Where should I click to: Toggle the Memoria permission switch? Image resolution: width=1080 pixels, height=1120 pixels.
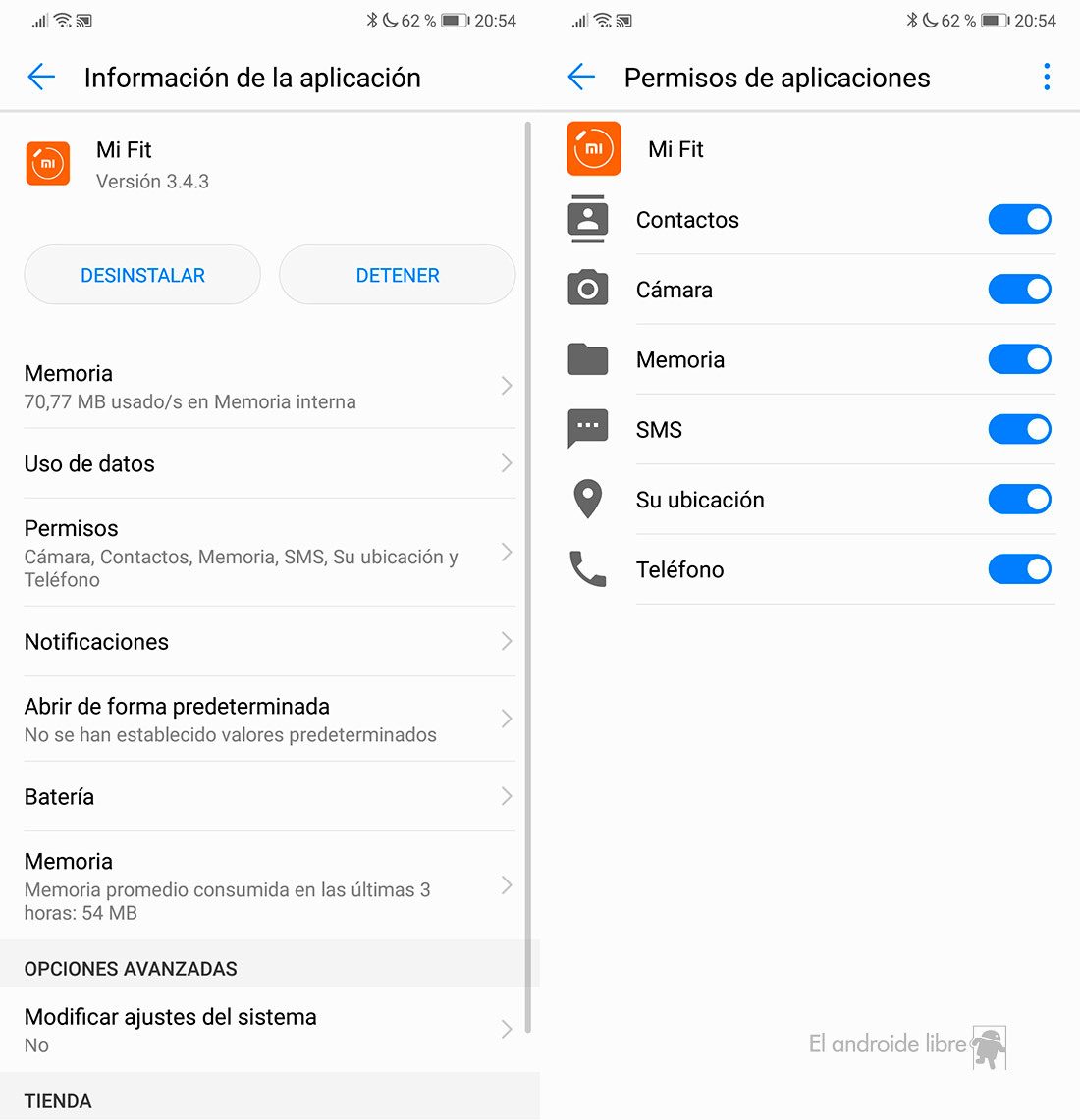pyautogui.click(x=1019, y=359)
